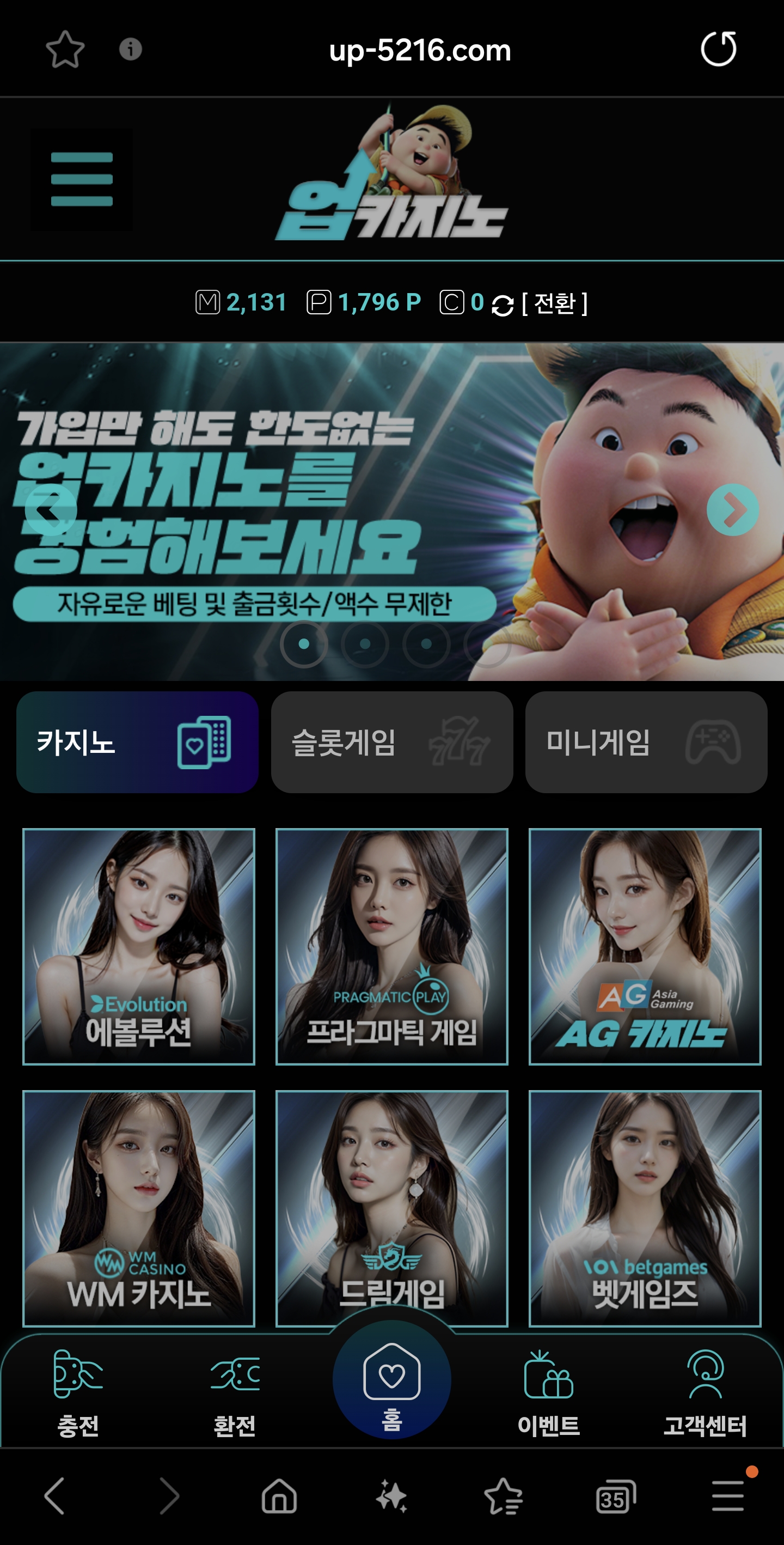Open the hamburger drawer menu

pyautogui.click(x=82, y=179)
